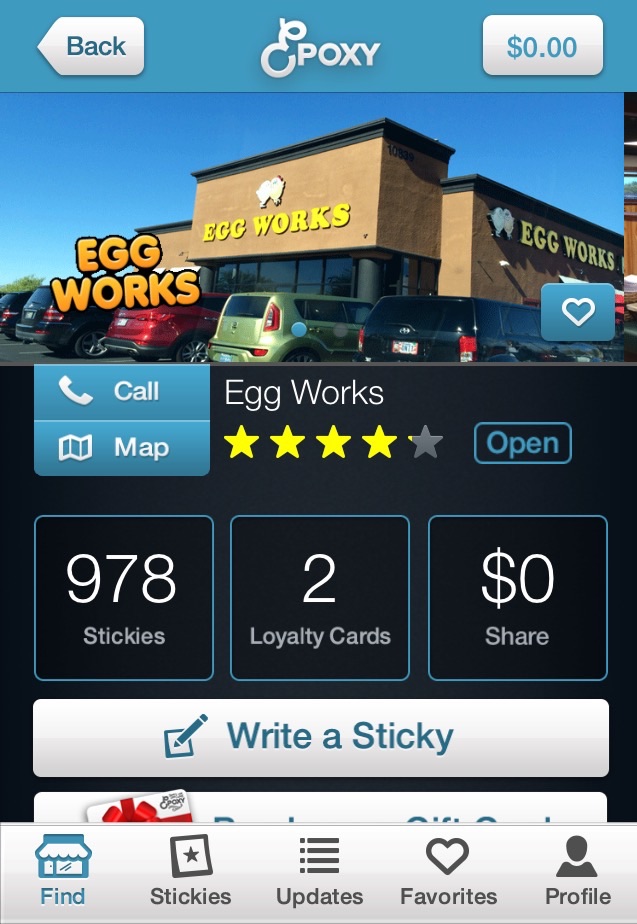Image resolution: width=637 pixels, height=924 pixels.
Task: Favorite Egg Works with the heart icon
Action: 578,313
